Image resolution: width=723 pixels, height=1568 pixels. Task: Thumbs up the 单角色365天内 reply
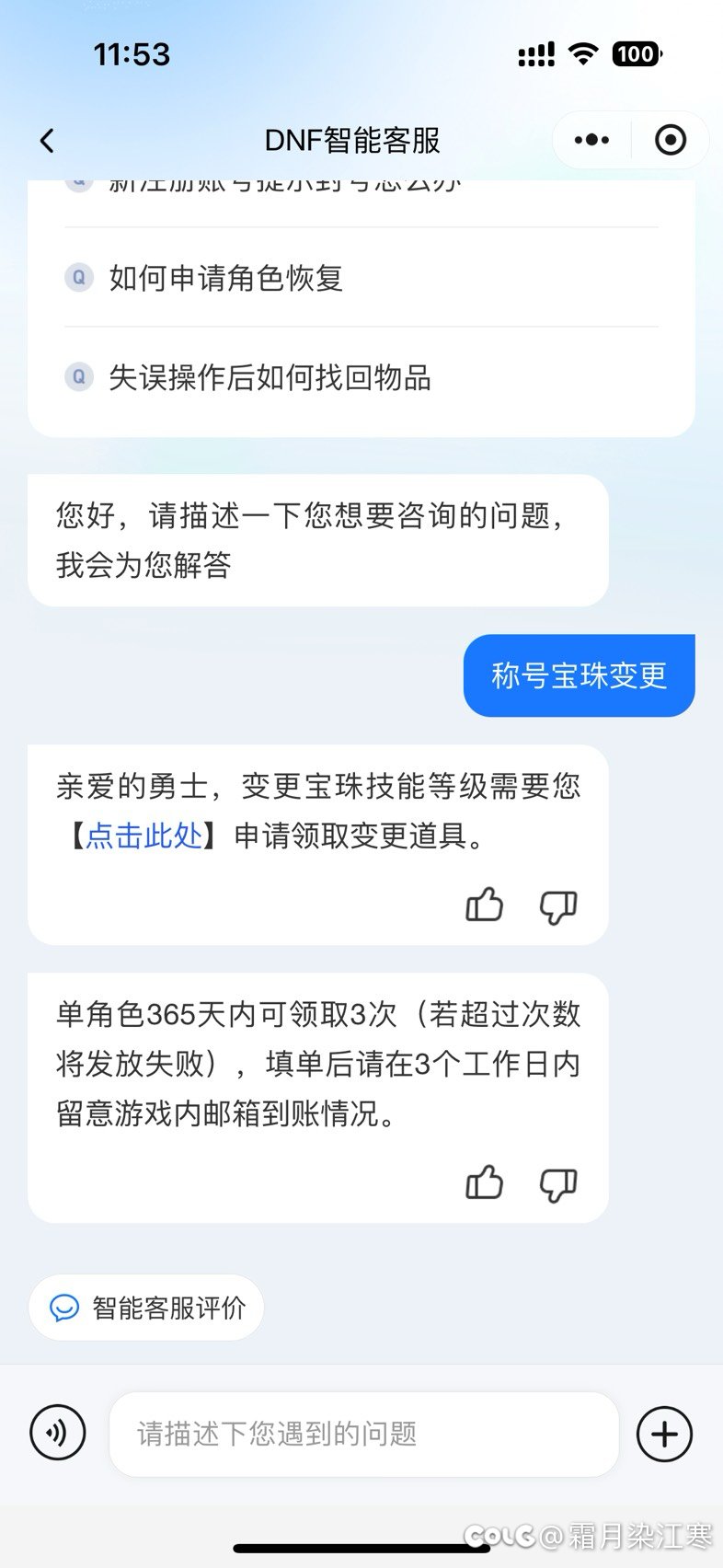(485, 1182)
